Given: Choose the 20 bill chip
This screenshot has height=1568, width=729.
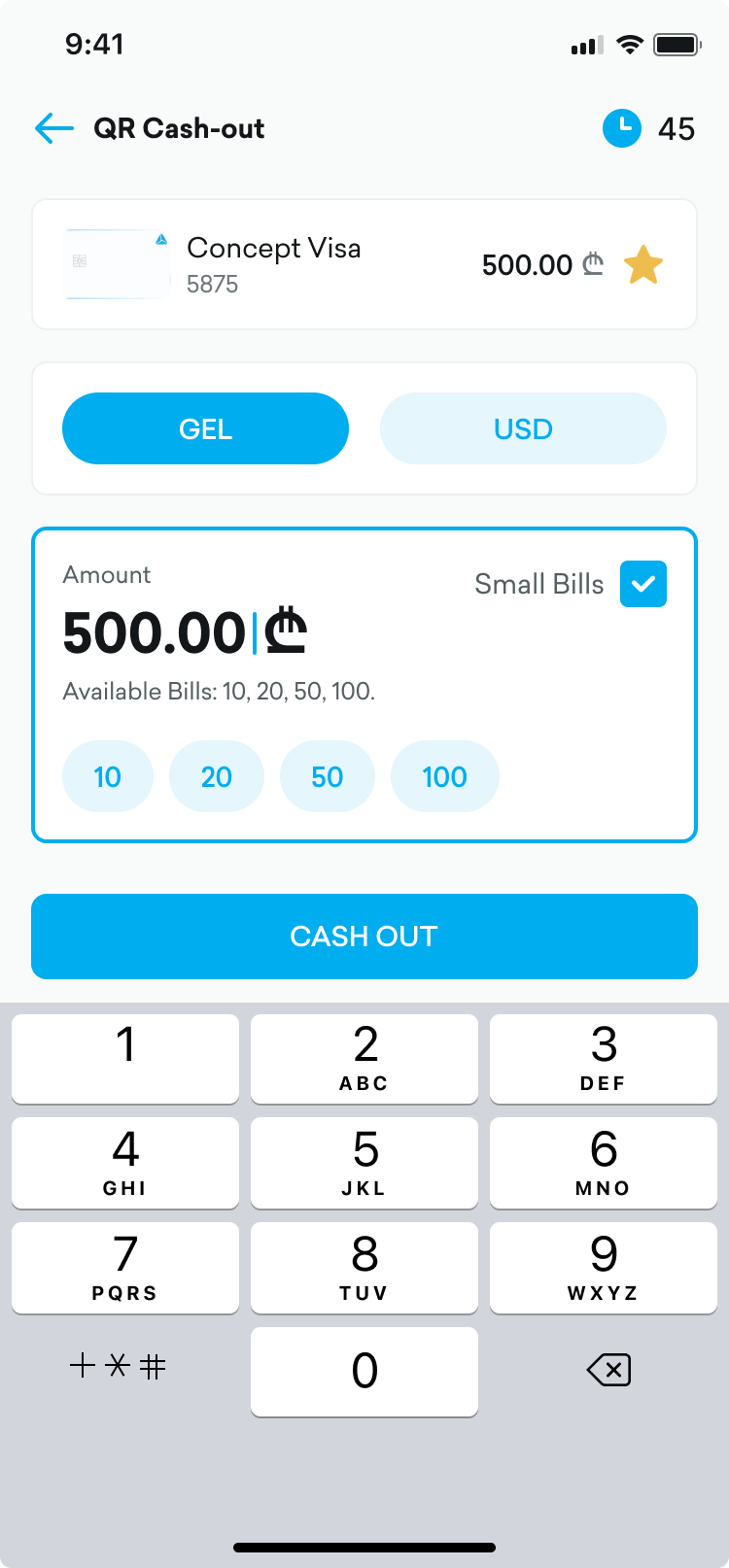Looking at the screenshot, I should click(216, 776).
